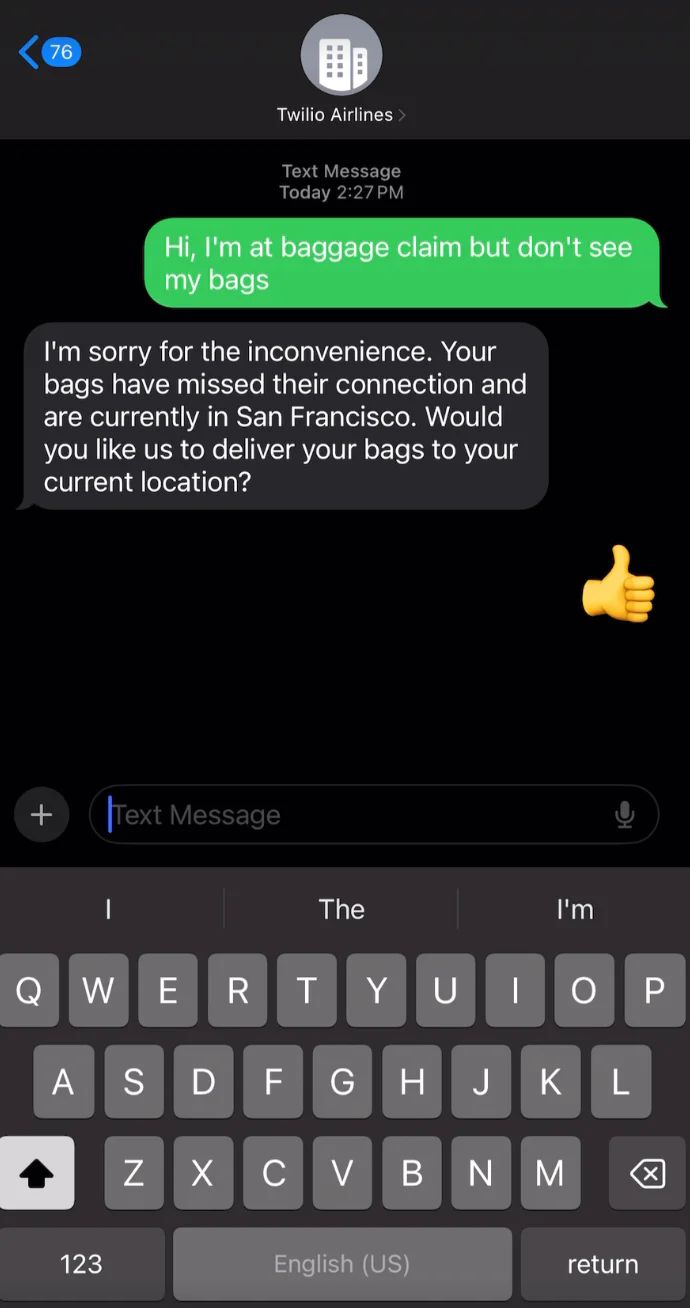Image resolution: width=690 pixels, height=1308 pixels.
Task: Switch keyboard to 123 numbers
Action: tap(81, 1264)
